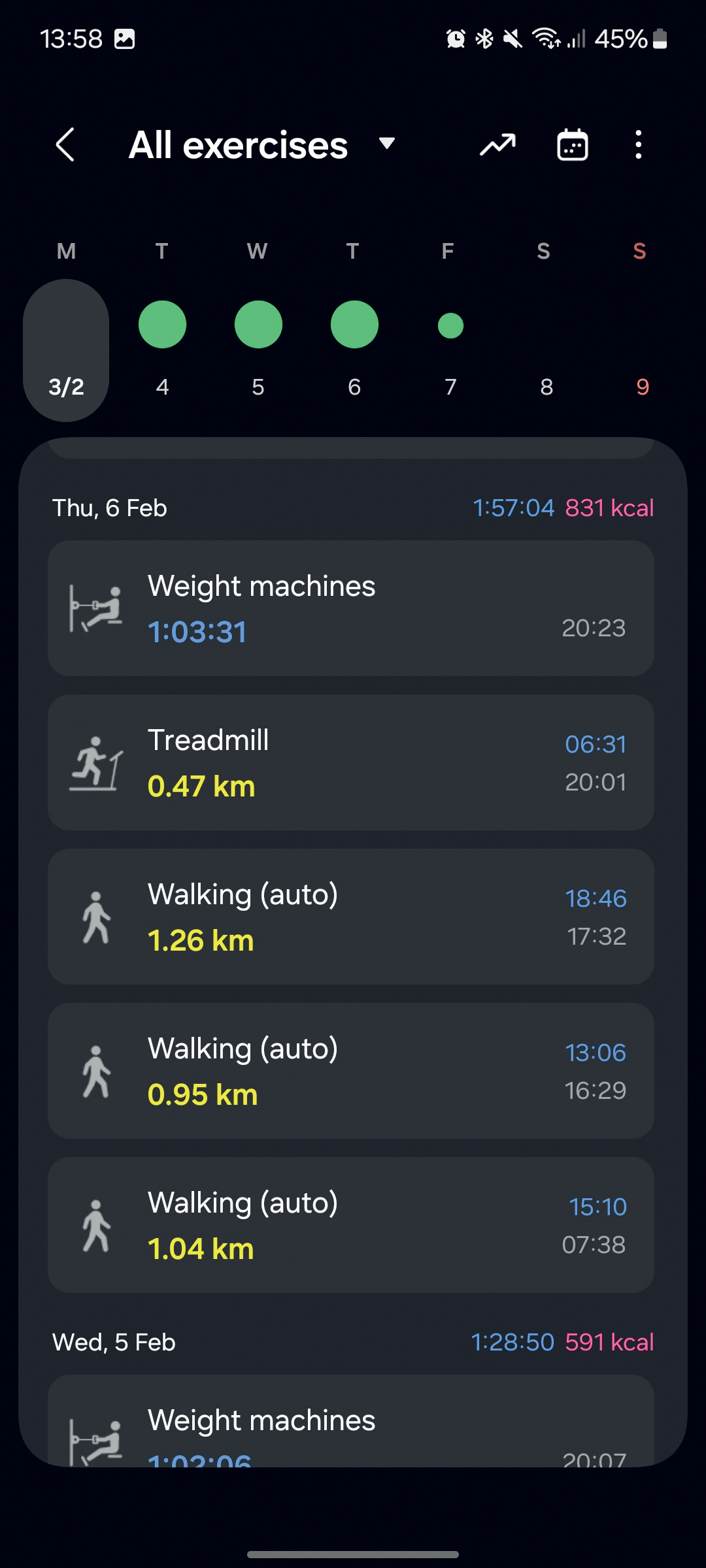Open the Walking (auto) 1.04 km entry
Image resolution: width=706 pixels, height=1568 pixels.
click(351, 1225)
